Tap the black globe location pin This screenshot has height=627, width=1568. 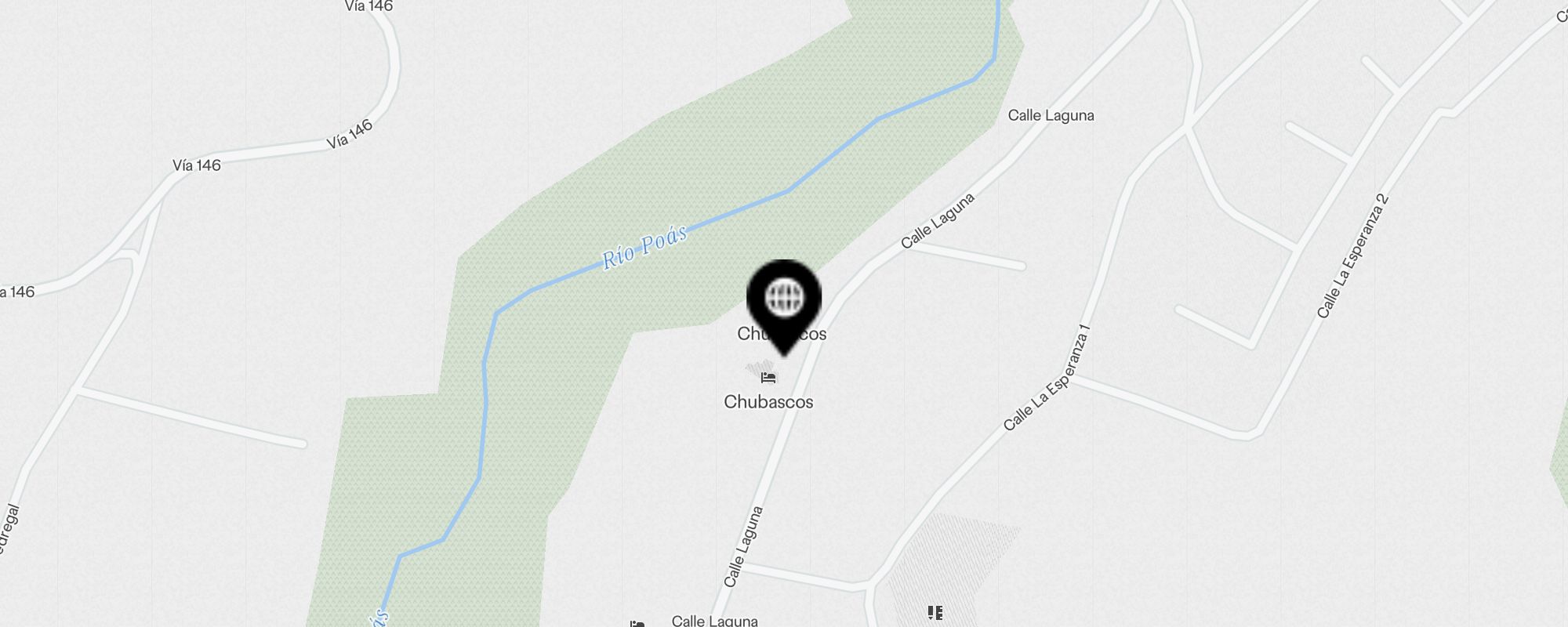coord(784,299)
